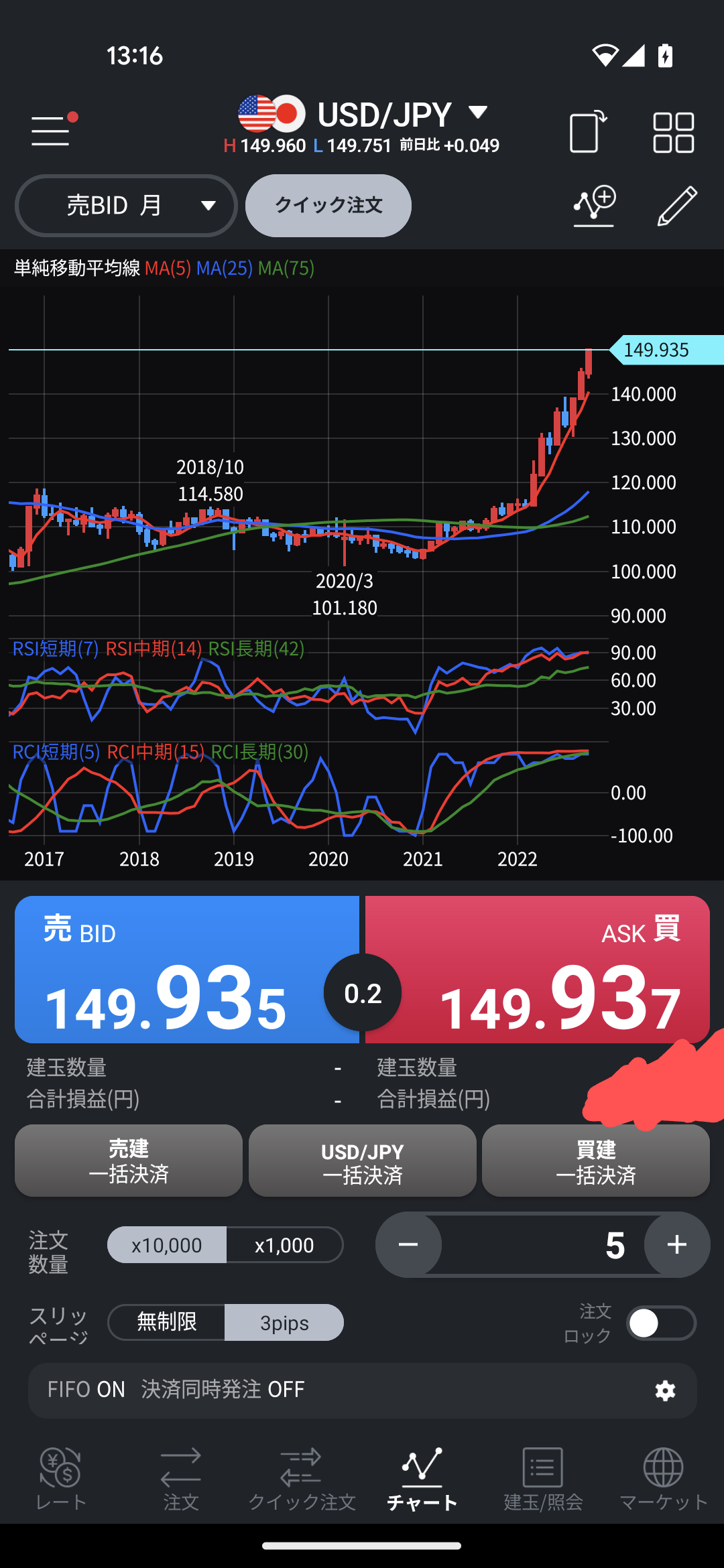This screenshot has width=724, height=1568.
Task: Open the 売BID 月 timeframe dropdown
Action: tap(126, 206)
